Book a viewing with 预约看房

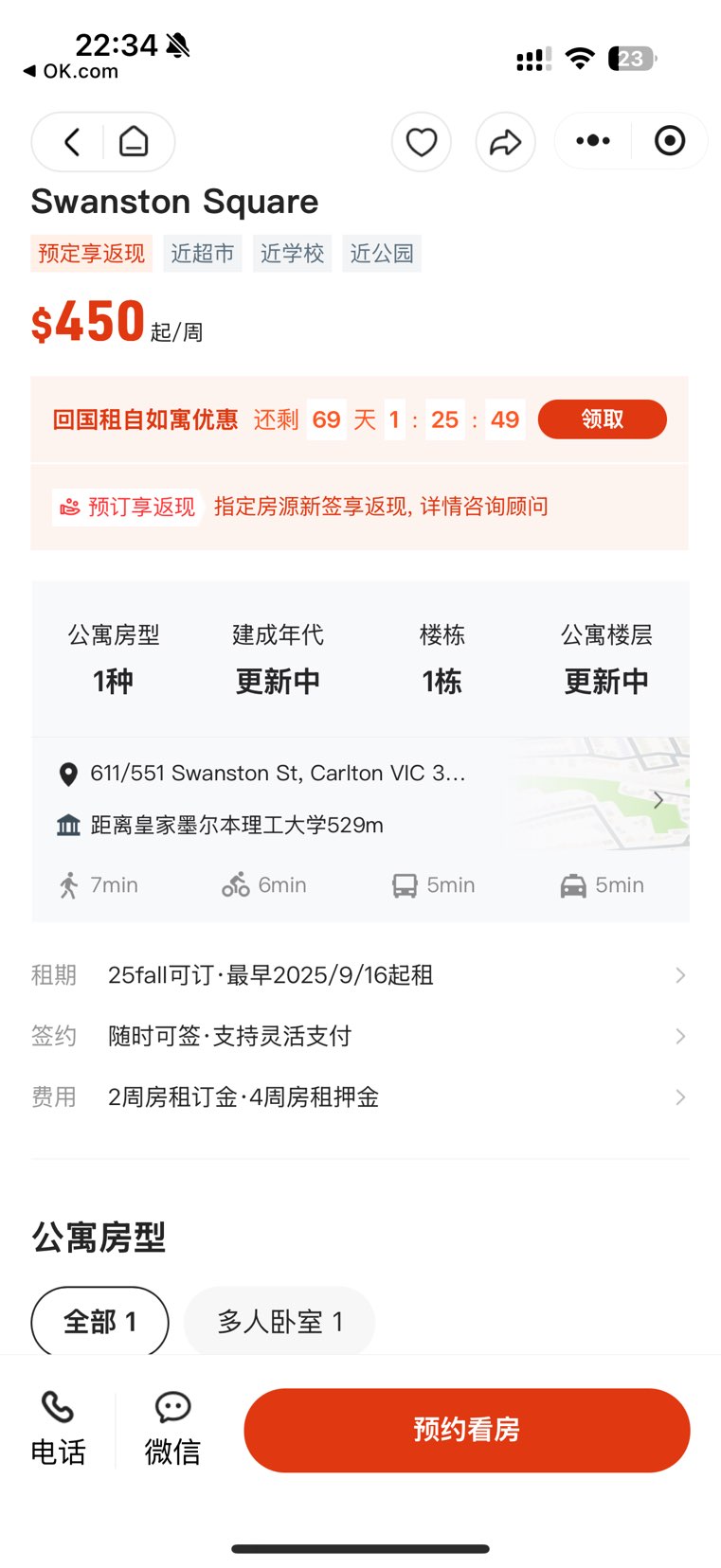pyautogui.click(x=466, y=1430)
